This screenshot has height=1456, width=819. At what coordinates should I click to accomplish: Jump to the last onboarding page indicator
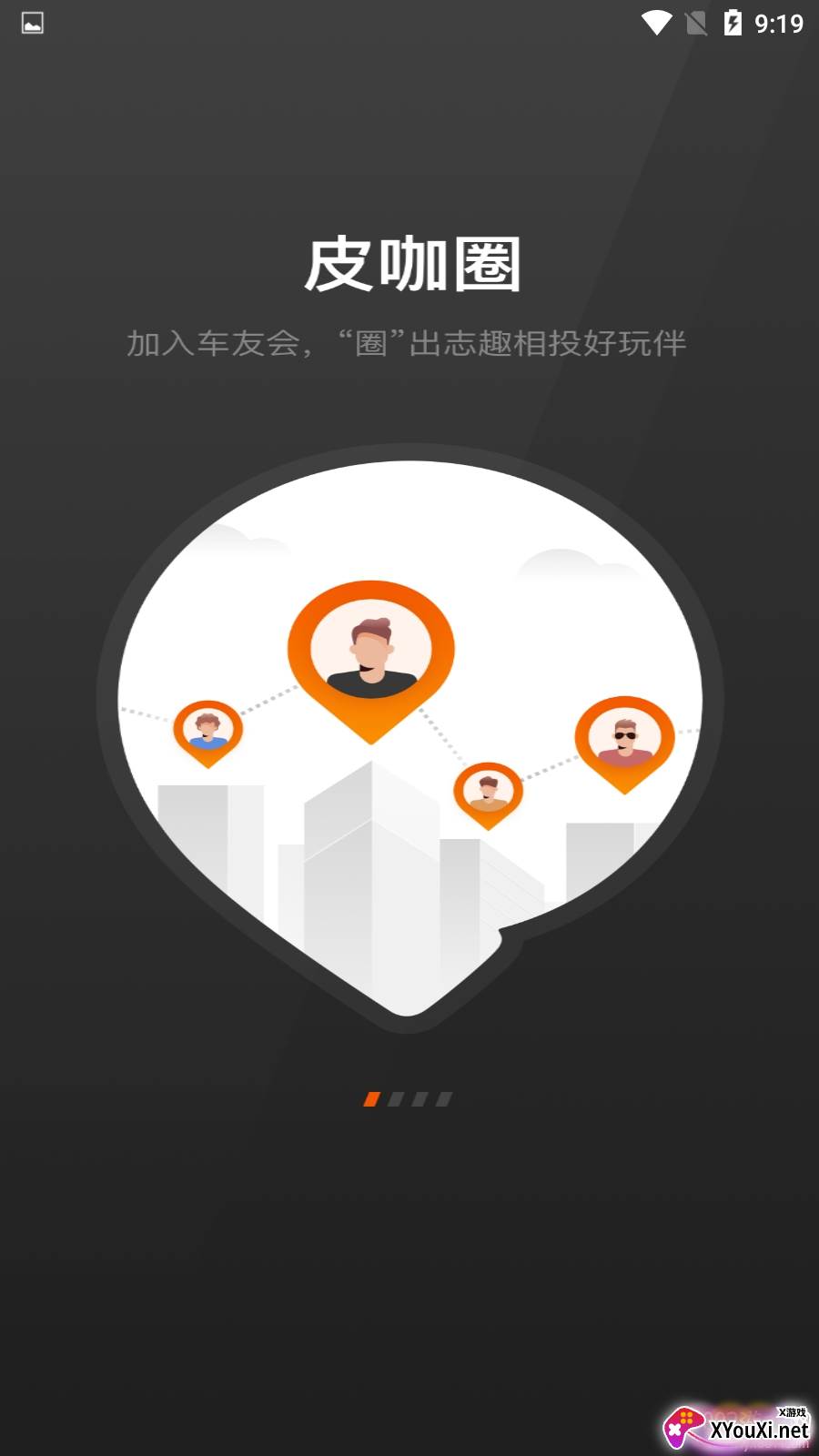pyautogui.click(x=444, y=1099)
